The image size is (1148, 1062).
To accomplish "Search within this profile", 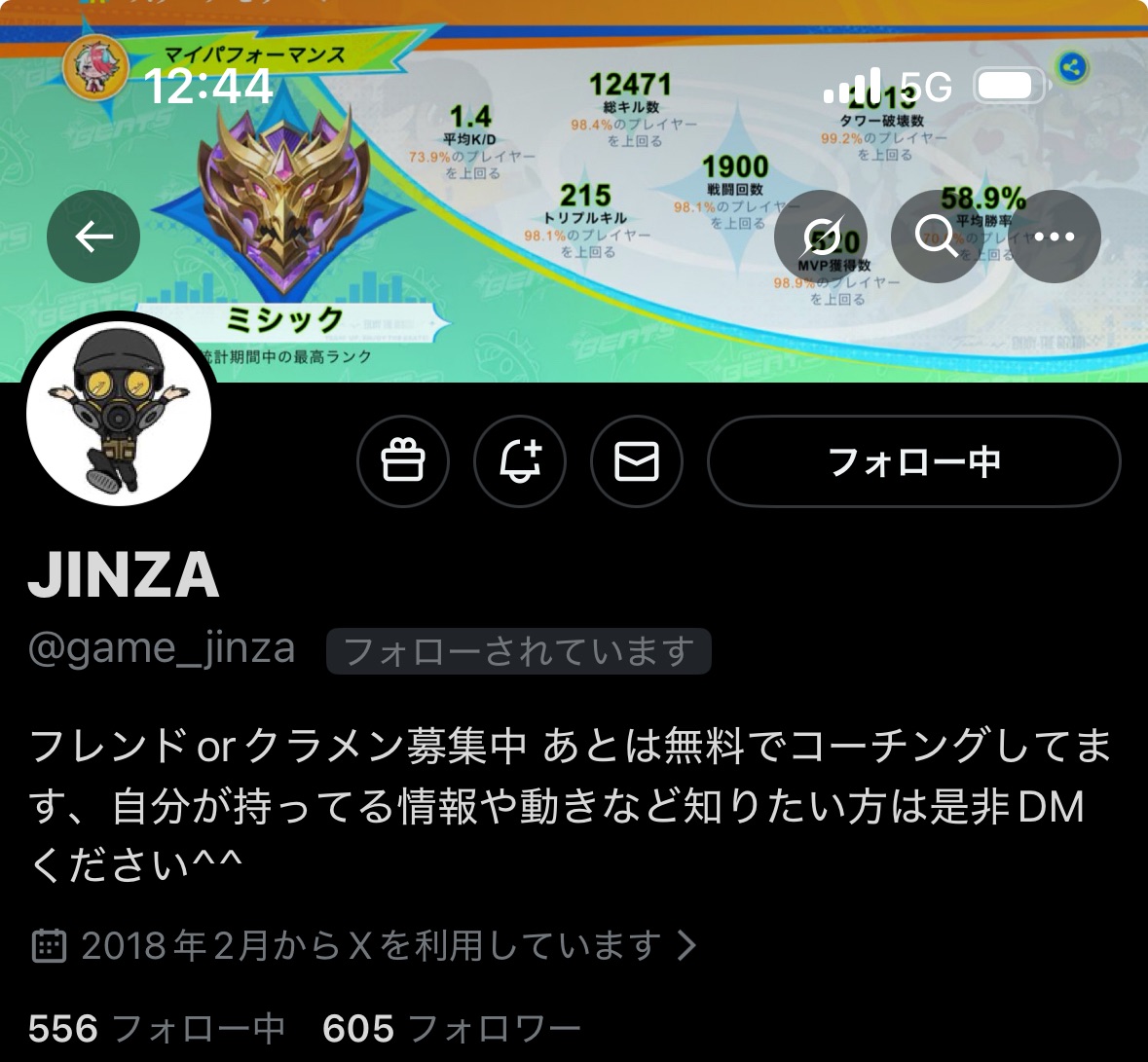I will click(x=937, y=237).
